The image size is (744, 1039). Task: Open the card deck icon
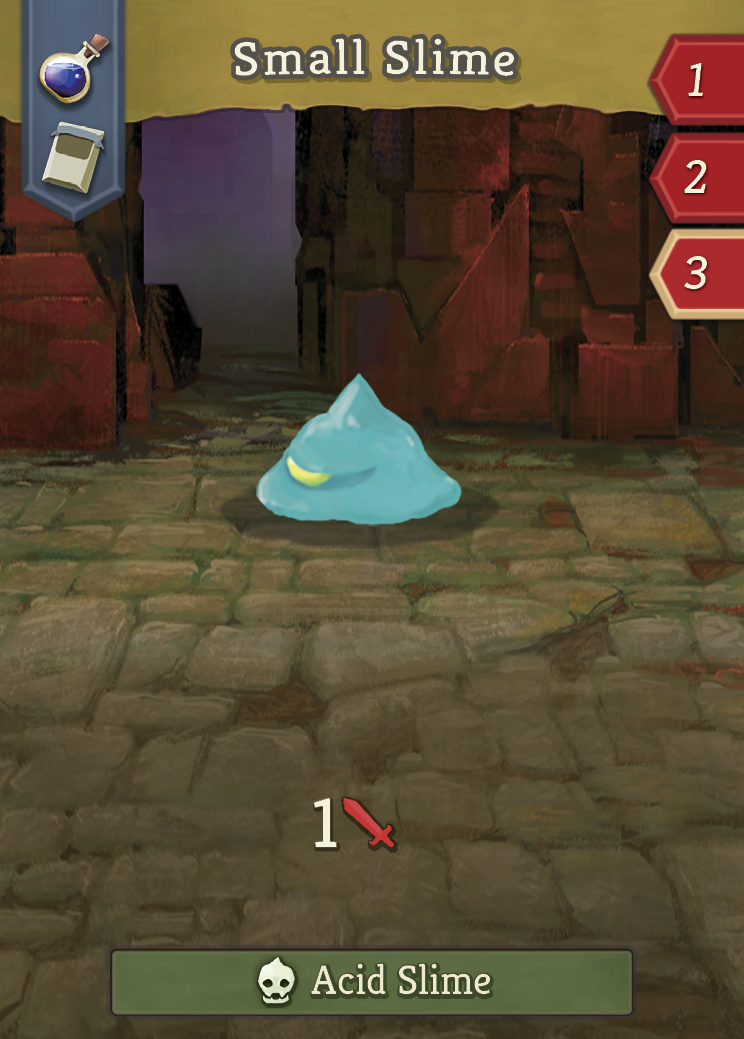(72, 157)
